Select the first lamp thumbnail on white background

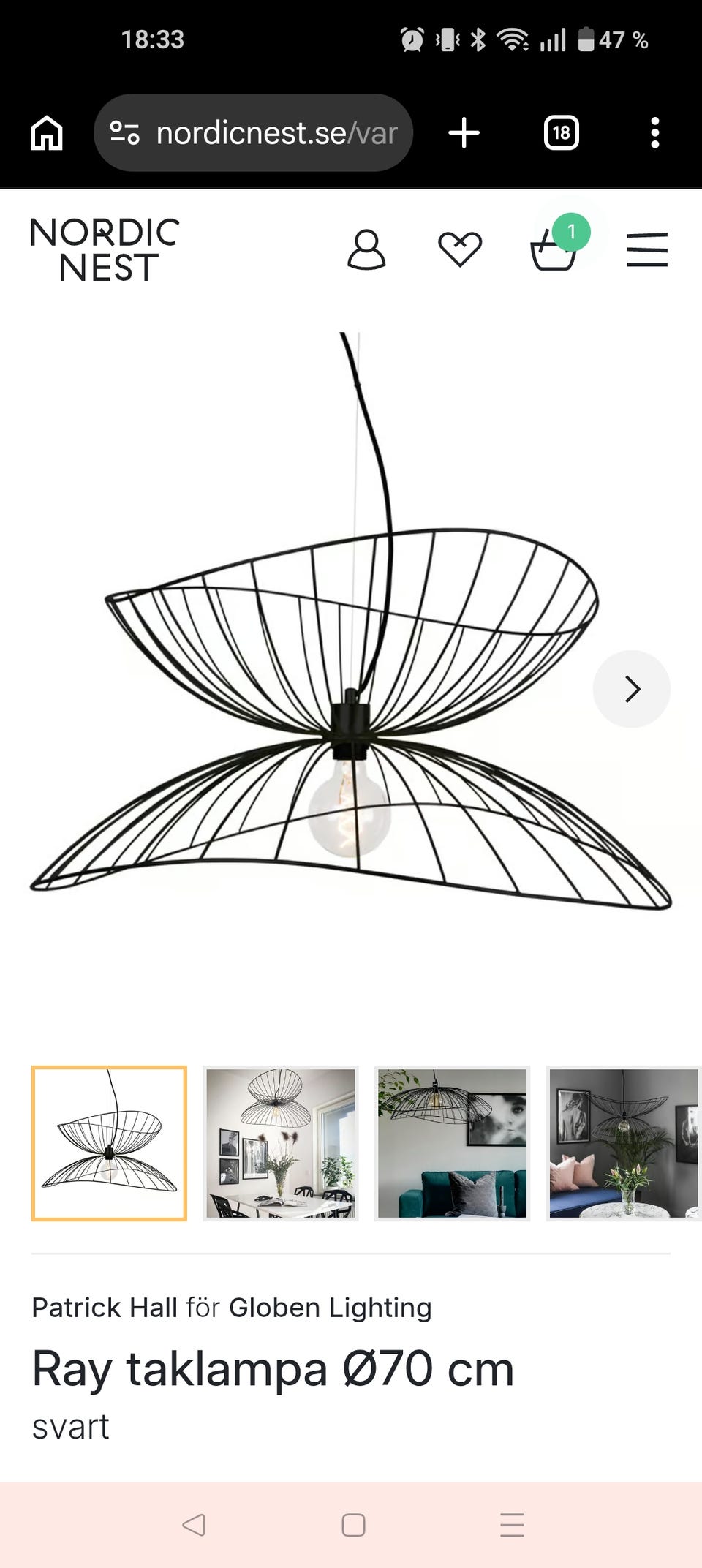click(109, 1143)
